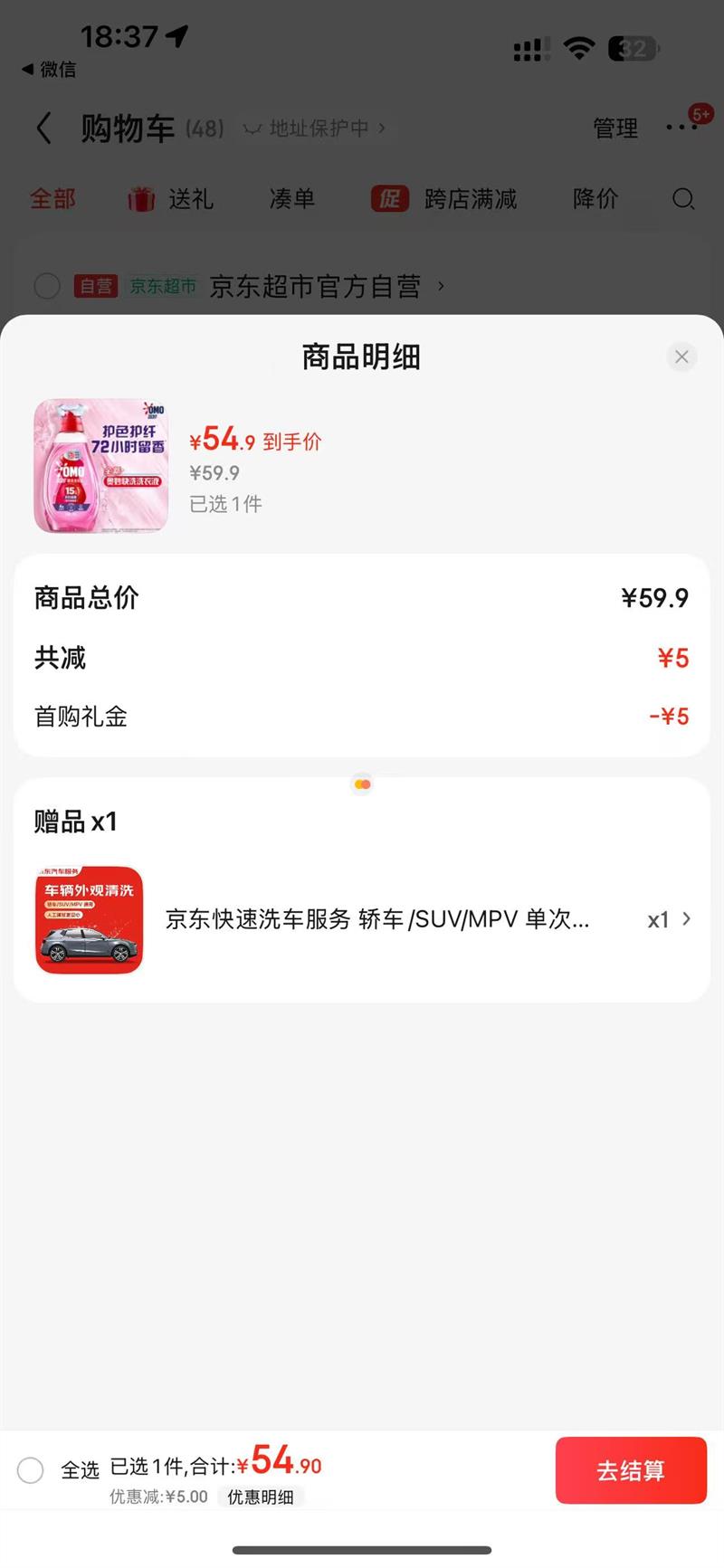Viewport: 724px width, 1568px height.
Task: Tap 去结算 to check out
Action: coord(631,1470)
